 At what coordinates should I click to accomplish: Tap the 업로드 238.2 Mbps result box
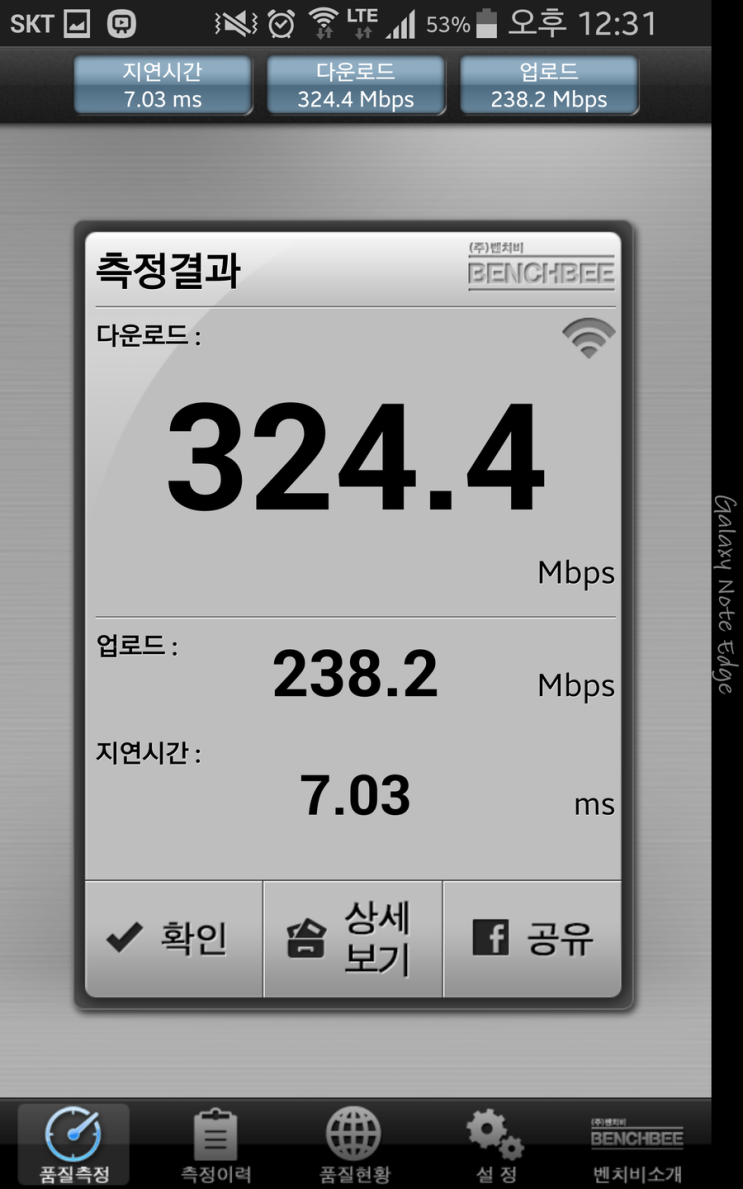549,85
